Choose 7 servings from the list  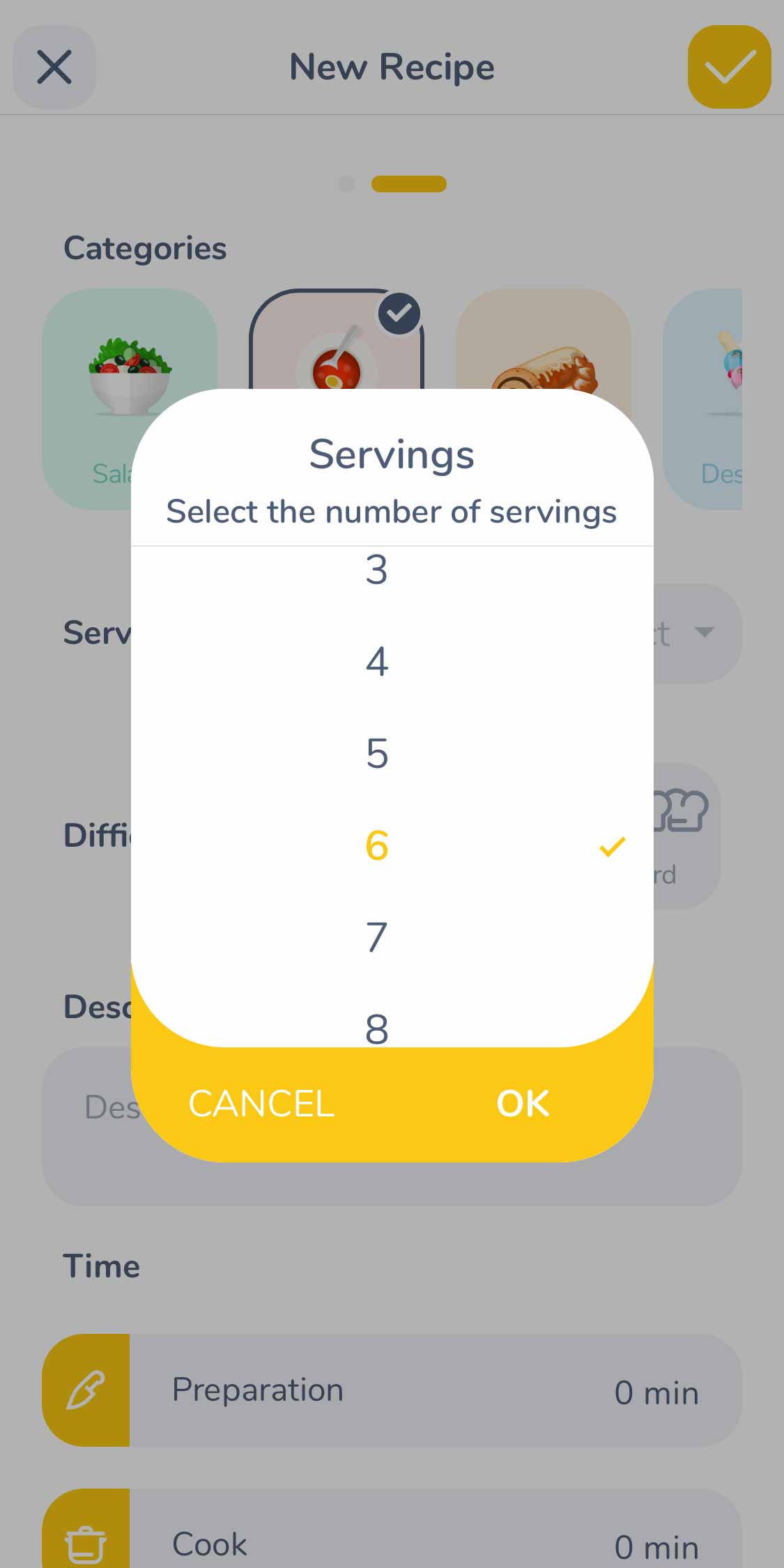[377, 937]
